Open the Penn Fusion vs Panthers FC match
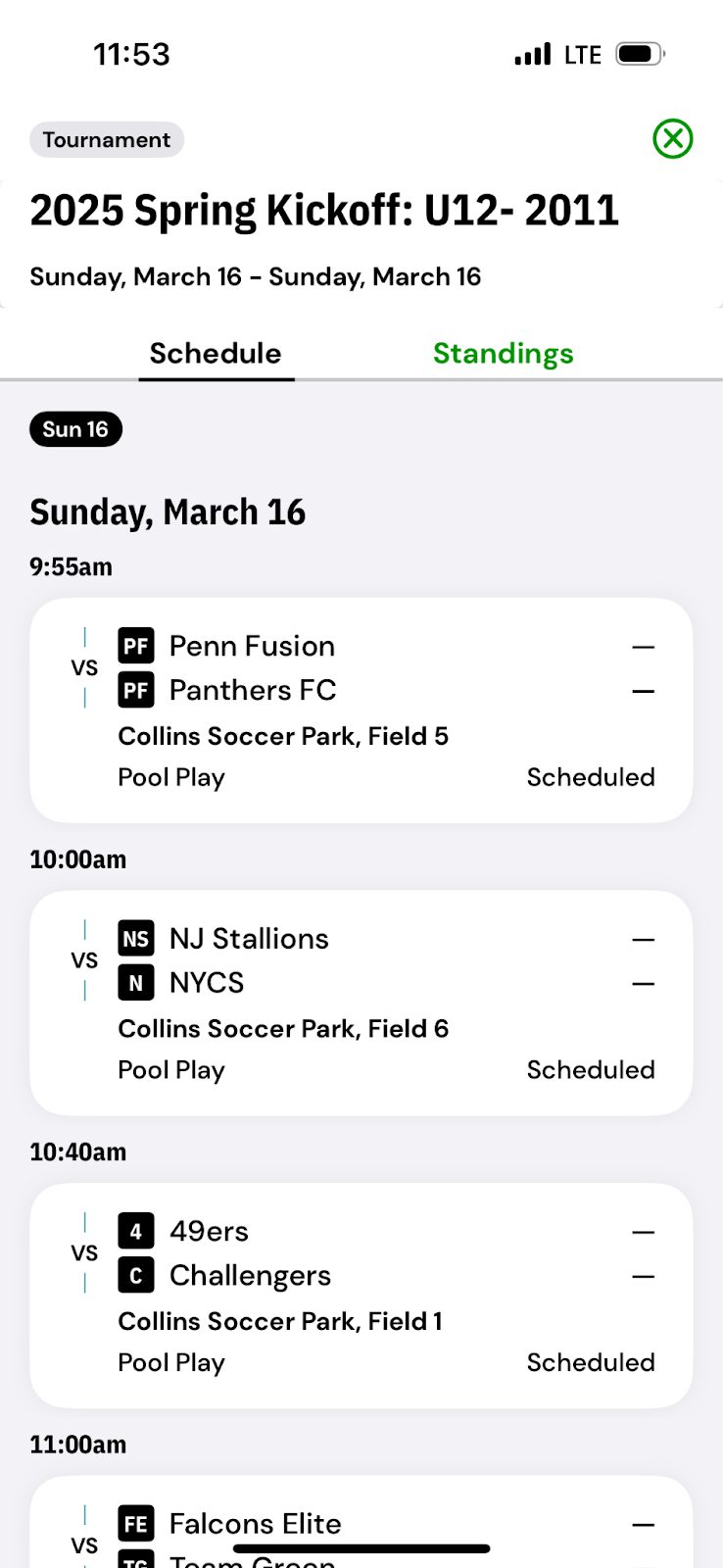723x1568 pixels. [x=361, y=710]
